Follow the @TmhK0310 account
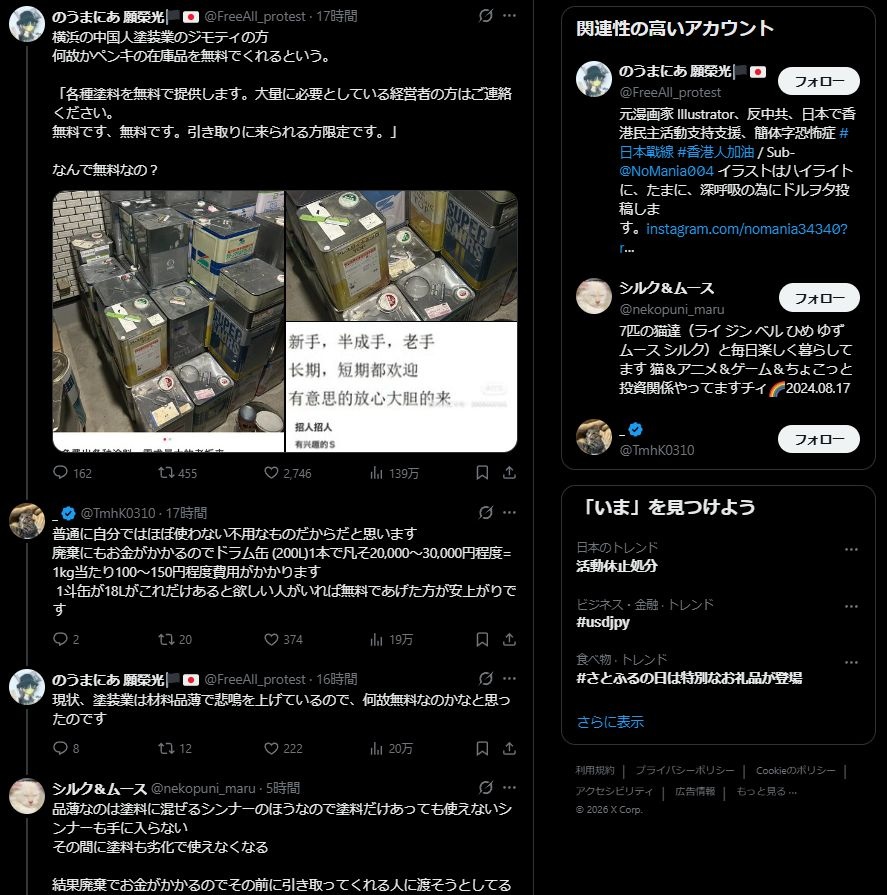 (818, 439)
